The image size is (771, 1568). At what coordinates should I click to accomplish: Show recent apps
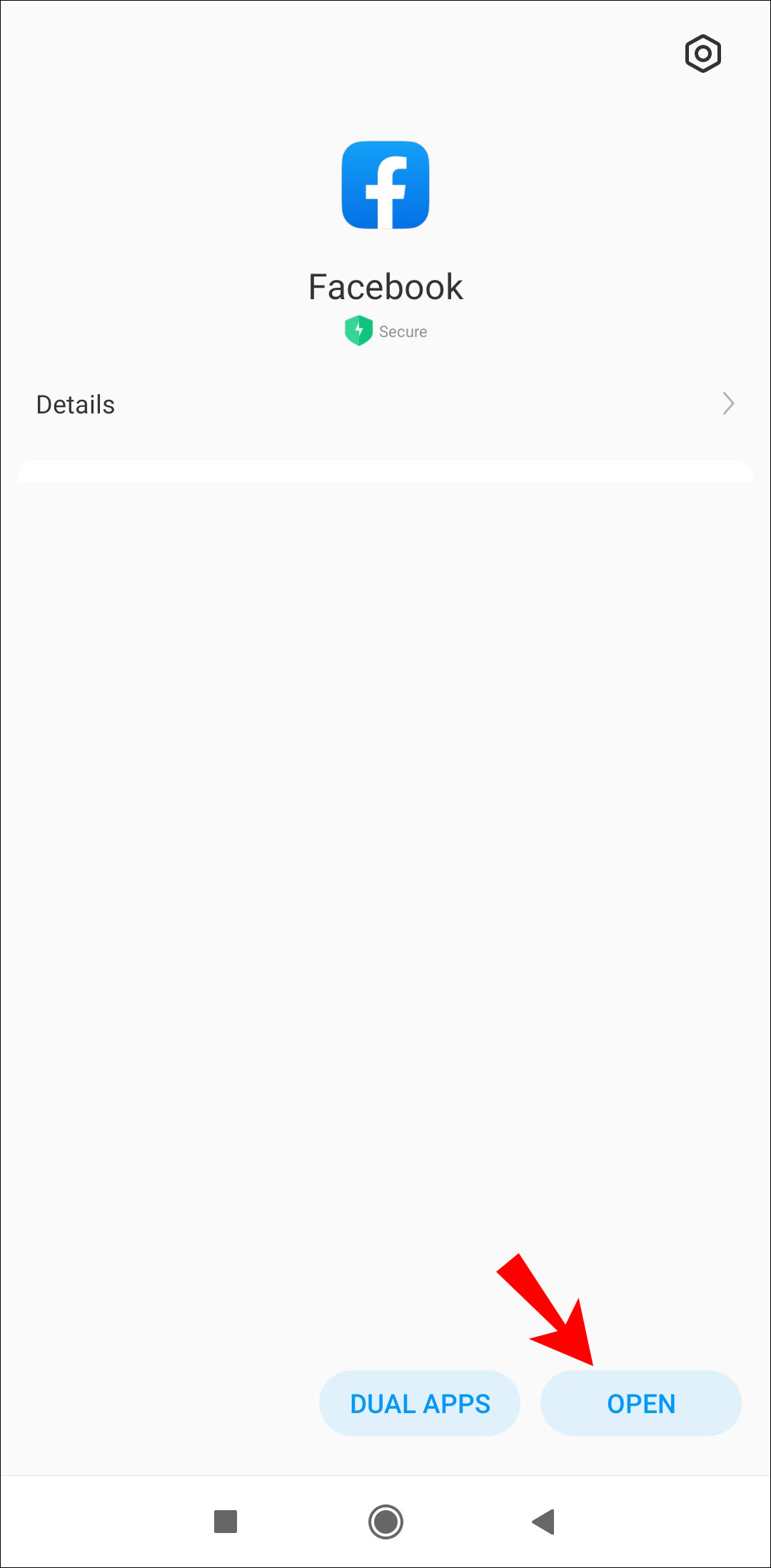point(226,1522)
